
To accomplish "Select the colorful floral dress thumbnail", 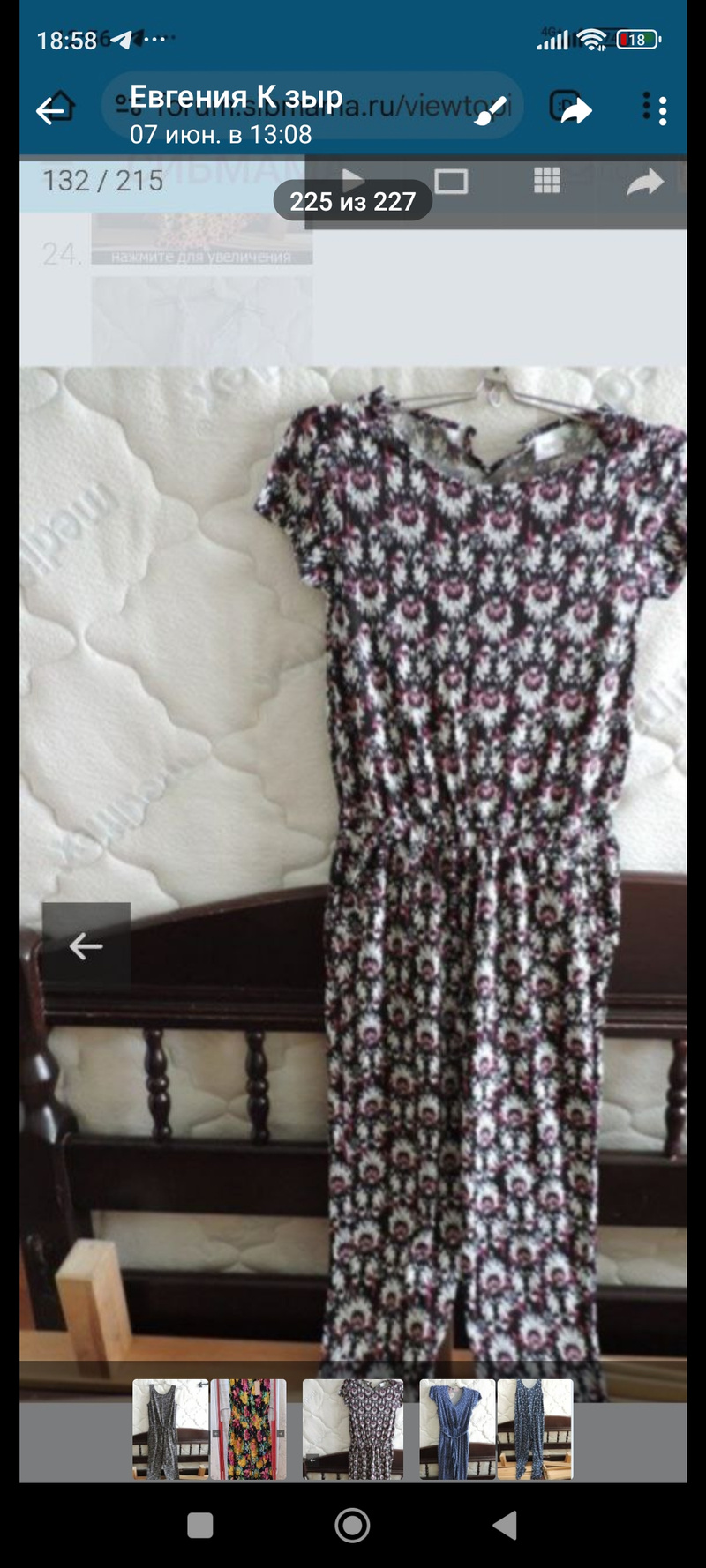I will [248, 1429].
